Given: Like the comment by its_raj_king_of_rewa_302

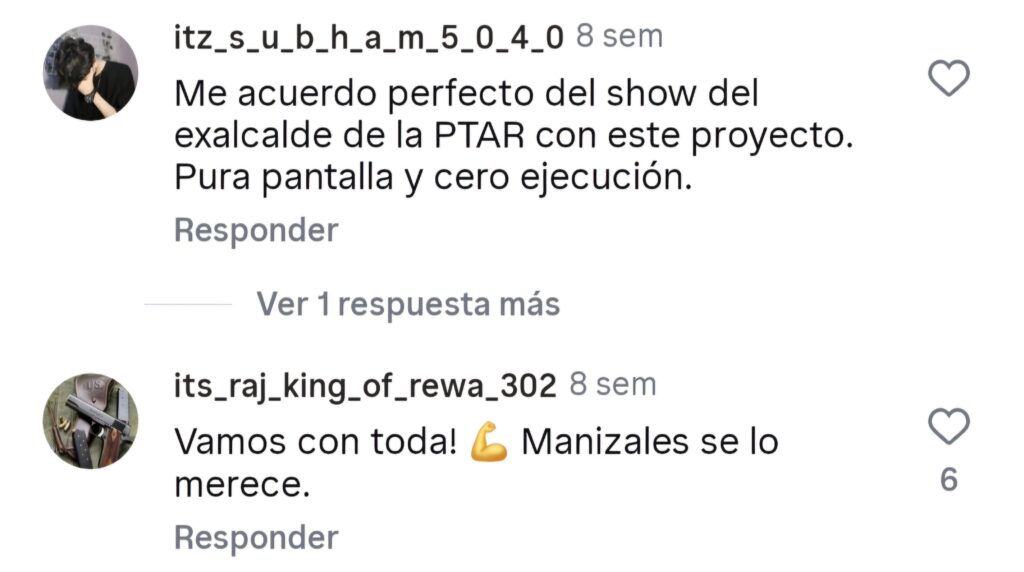Looking at the screenshot, I should pyautogui.click(x=948, y=427).
